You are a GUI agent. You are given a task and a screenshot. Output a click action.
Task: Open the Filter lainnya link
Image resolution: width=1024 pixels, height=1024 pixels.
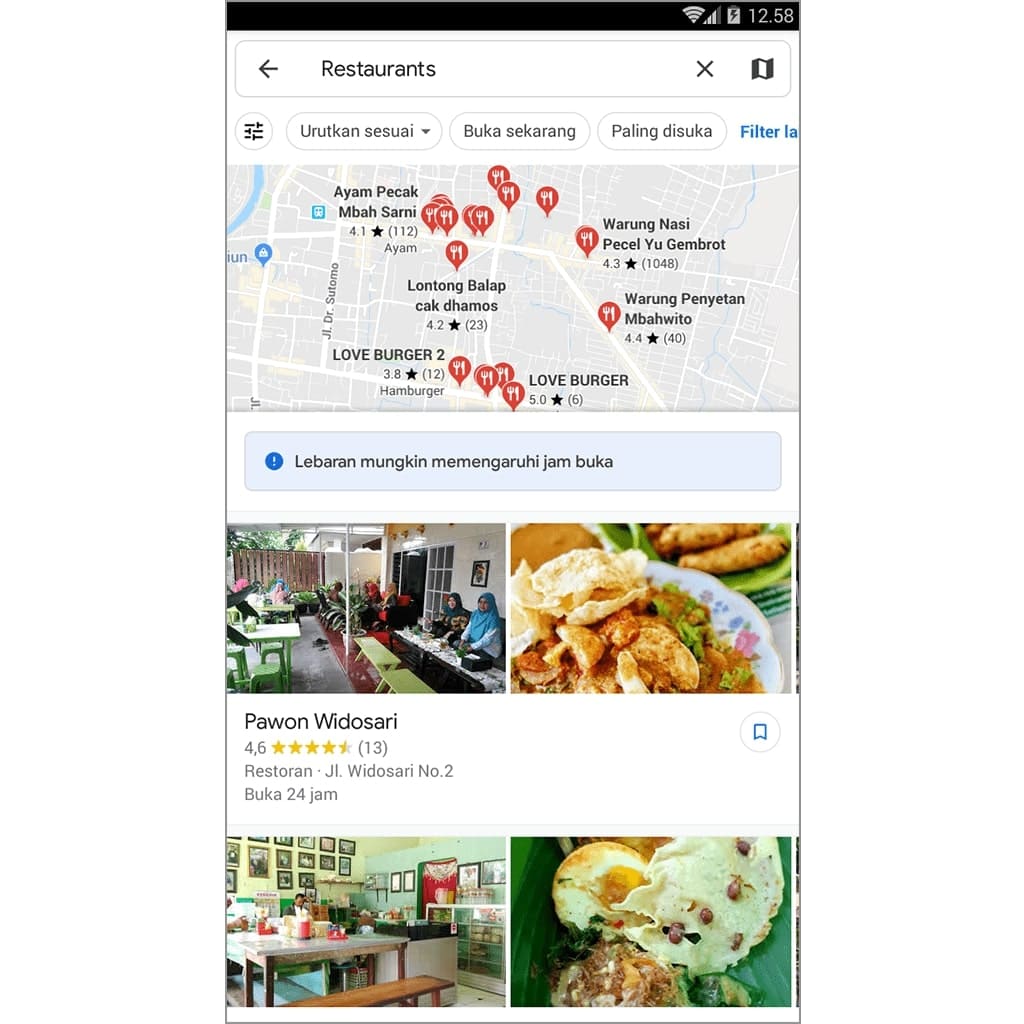768,131
